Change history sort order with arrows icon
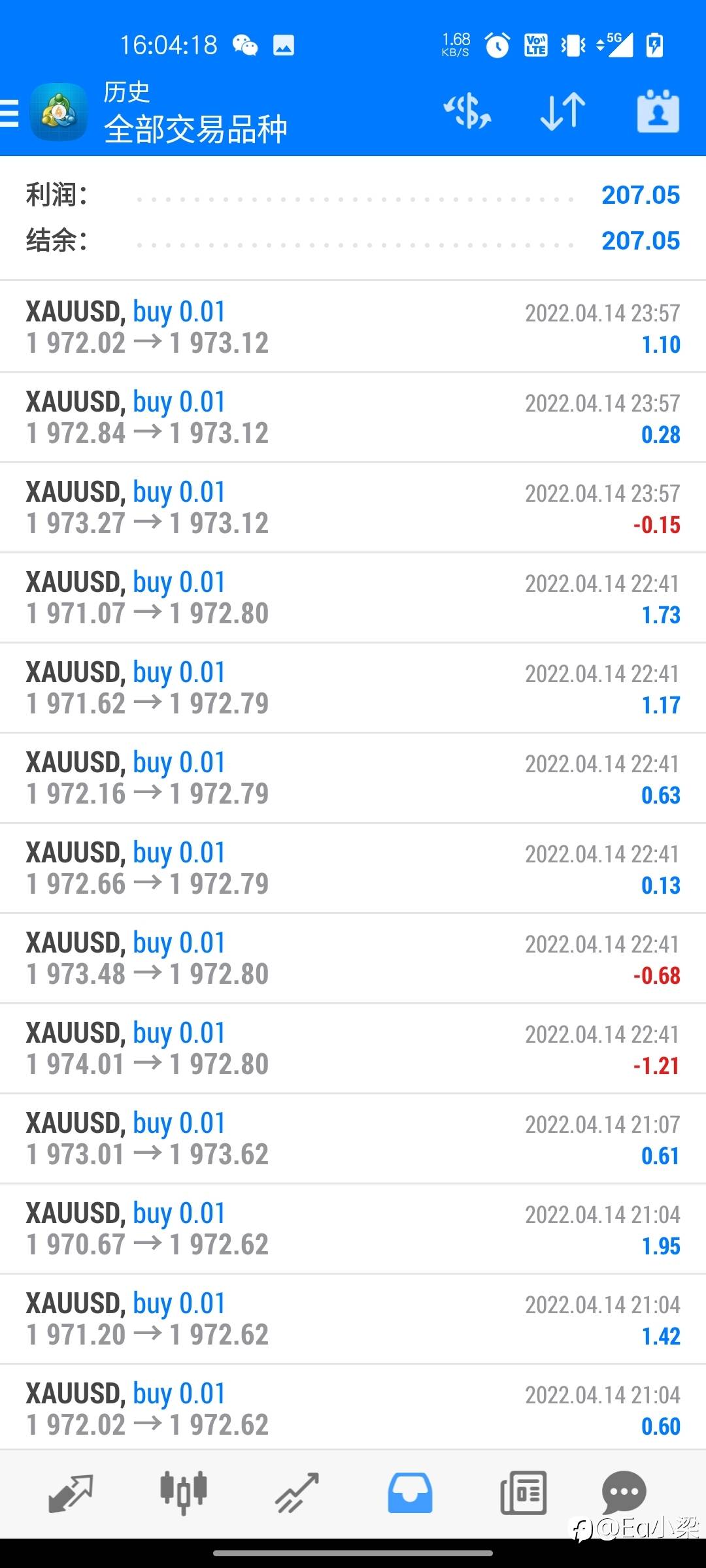 (x=563, y=111)
